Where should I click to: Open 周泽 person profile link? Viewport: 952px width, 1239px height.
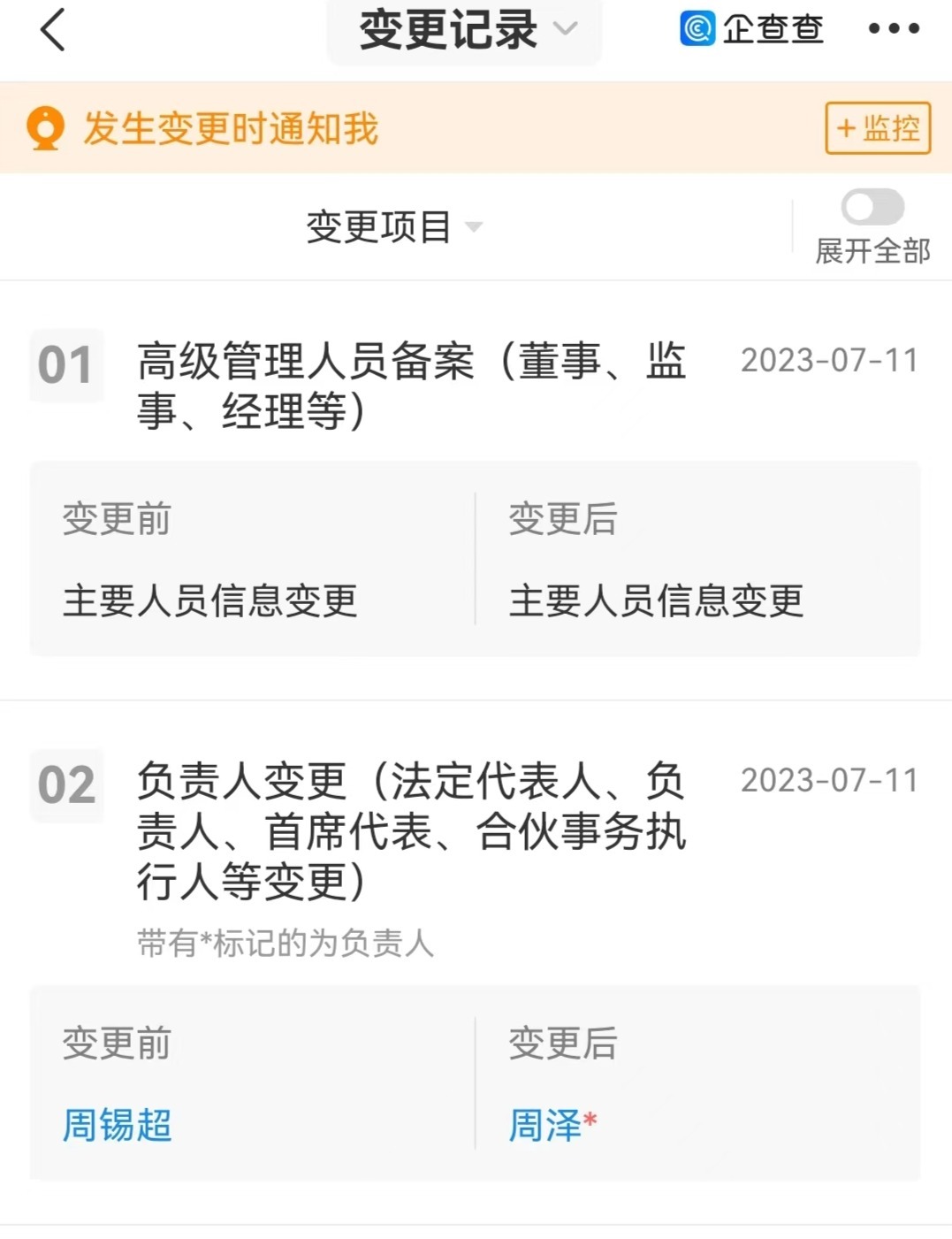click(x=544, y=1125)
